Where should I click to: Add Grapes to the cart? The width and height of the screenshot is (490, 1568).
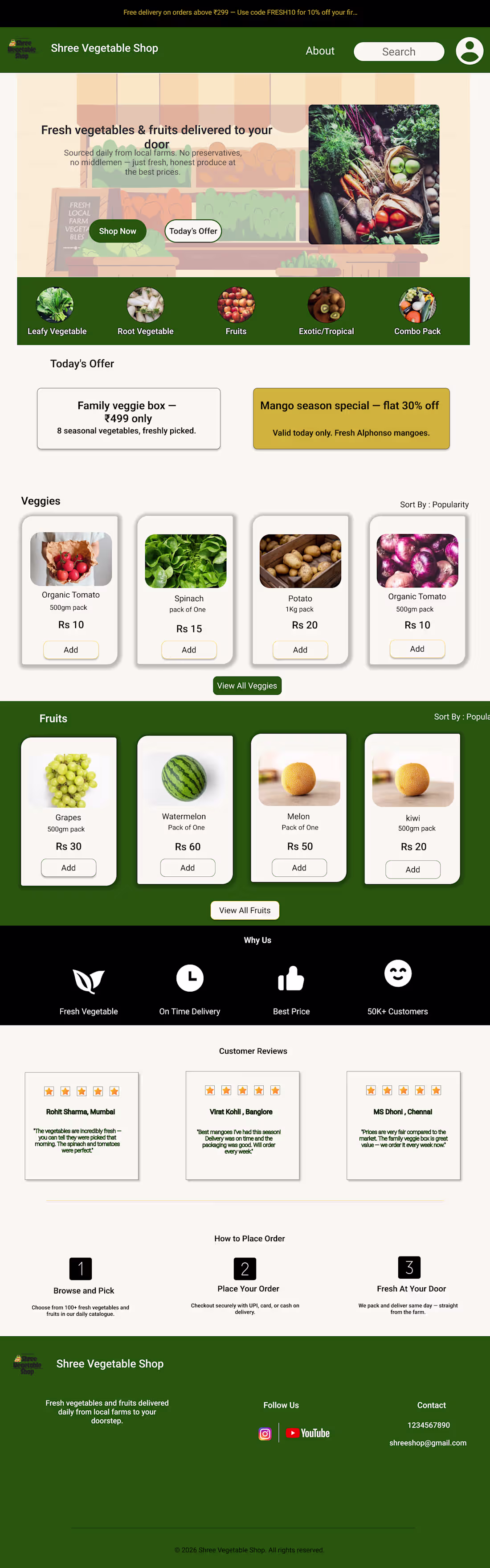pyautogui.click(x=68, y=867)
